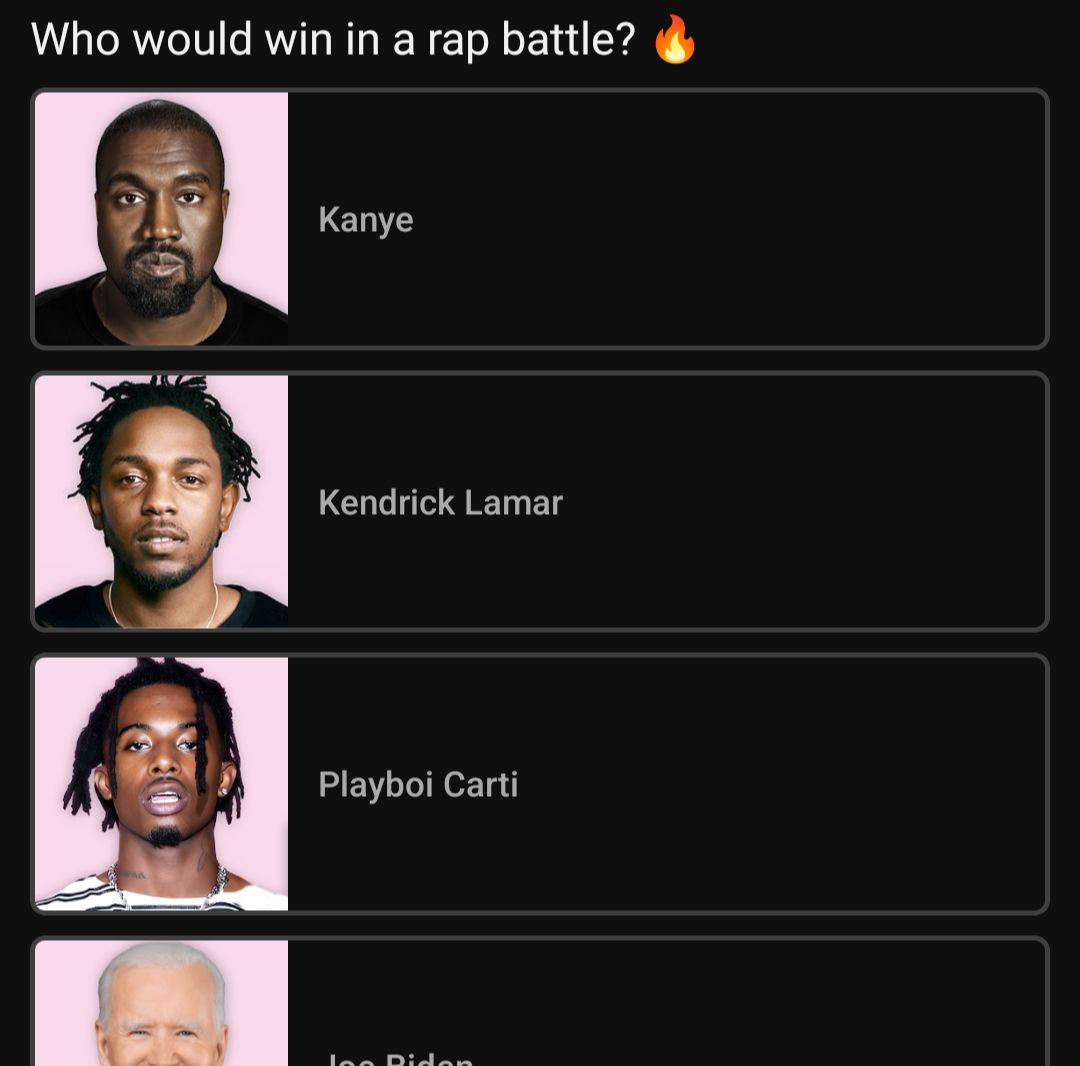Pick the Joe Biden poll option

(540, 1010)
